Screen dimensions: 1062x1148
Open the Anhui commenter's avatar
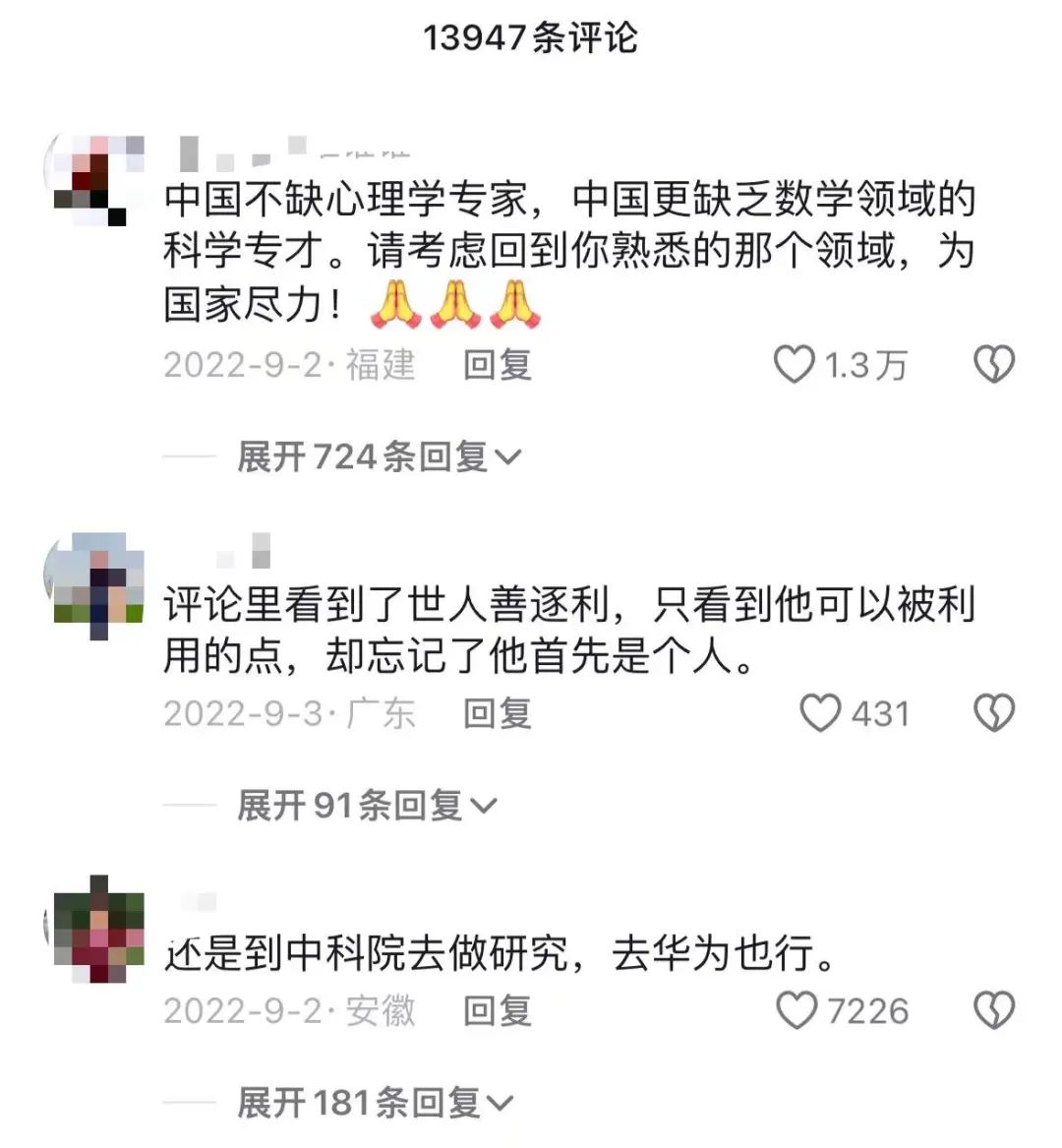[95, 930]
